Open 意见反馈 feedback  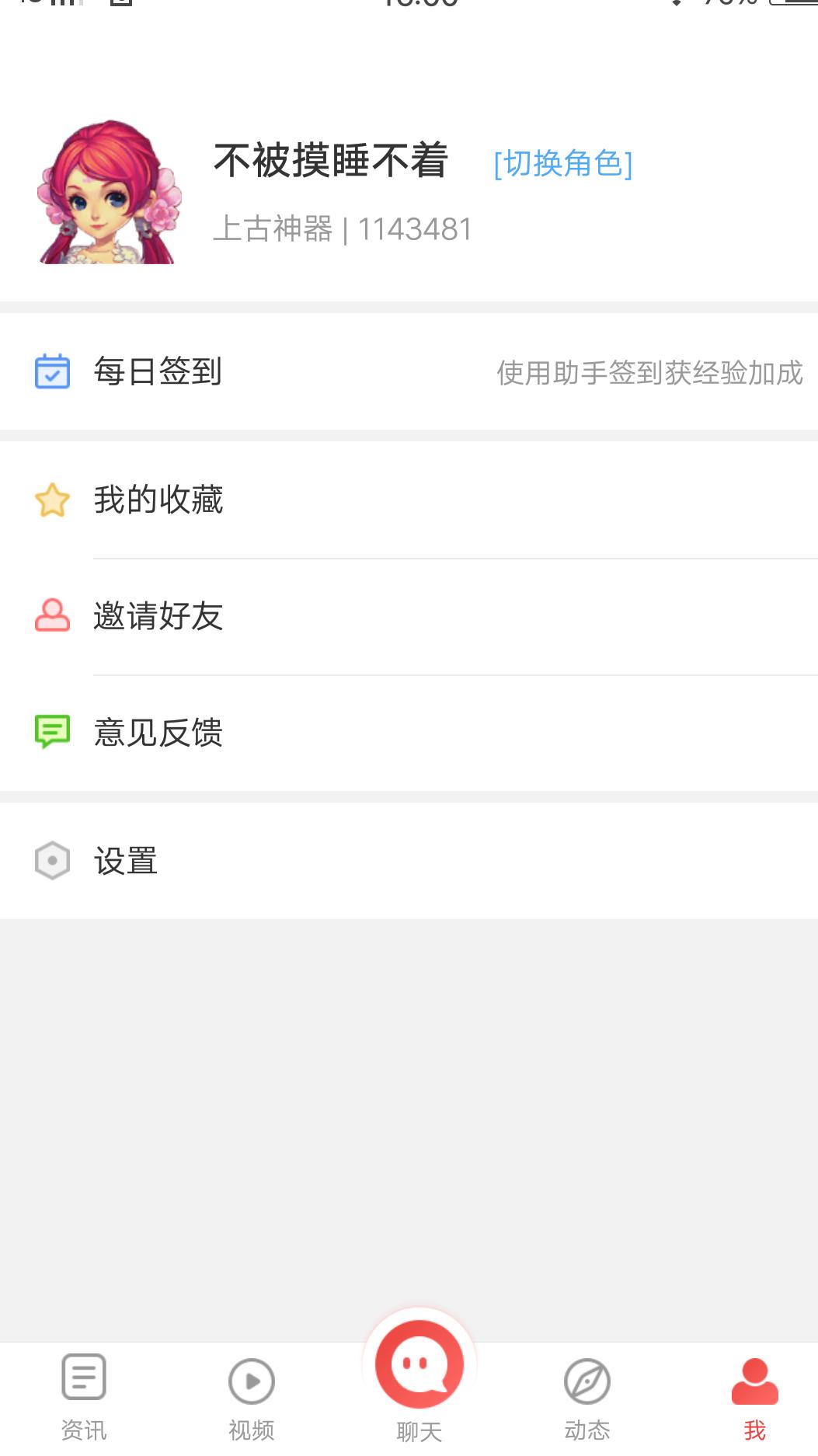pyautogui.click(x=409, y=733)
